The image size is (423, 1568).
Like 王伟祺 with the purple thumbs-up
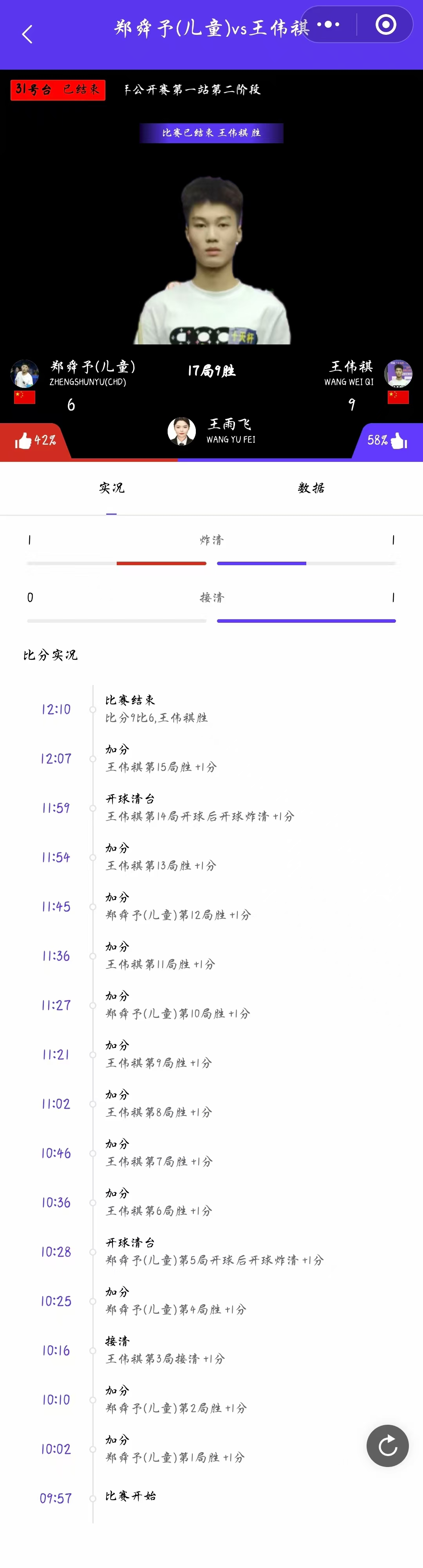tap(399, 440)
